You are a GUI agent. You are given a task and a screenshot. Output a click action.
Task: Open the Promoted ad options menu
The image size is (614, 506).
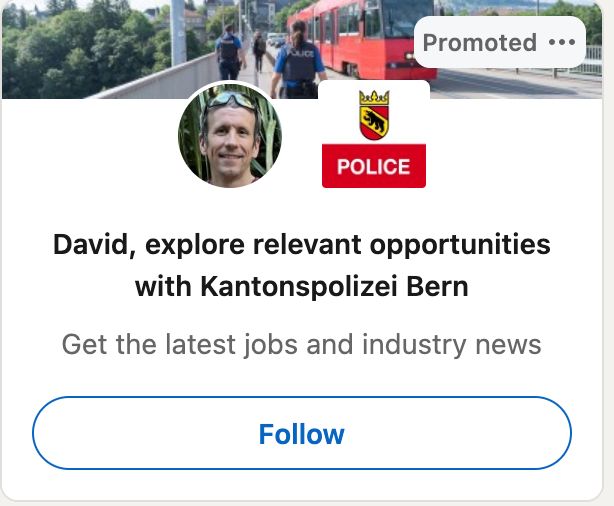(x=563, y=43)
